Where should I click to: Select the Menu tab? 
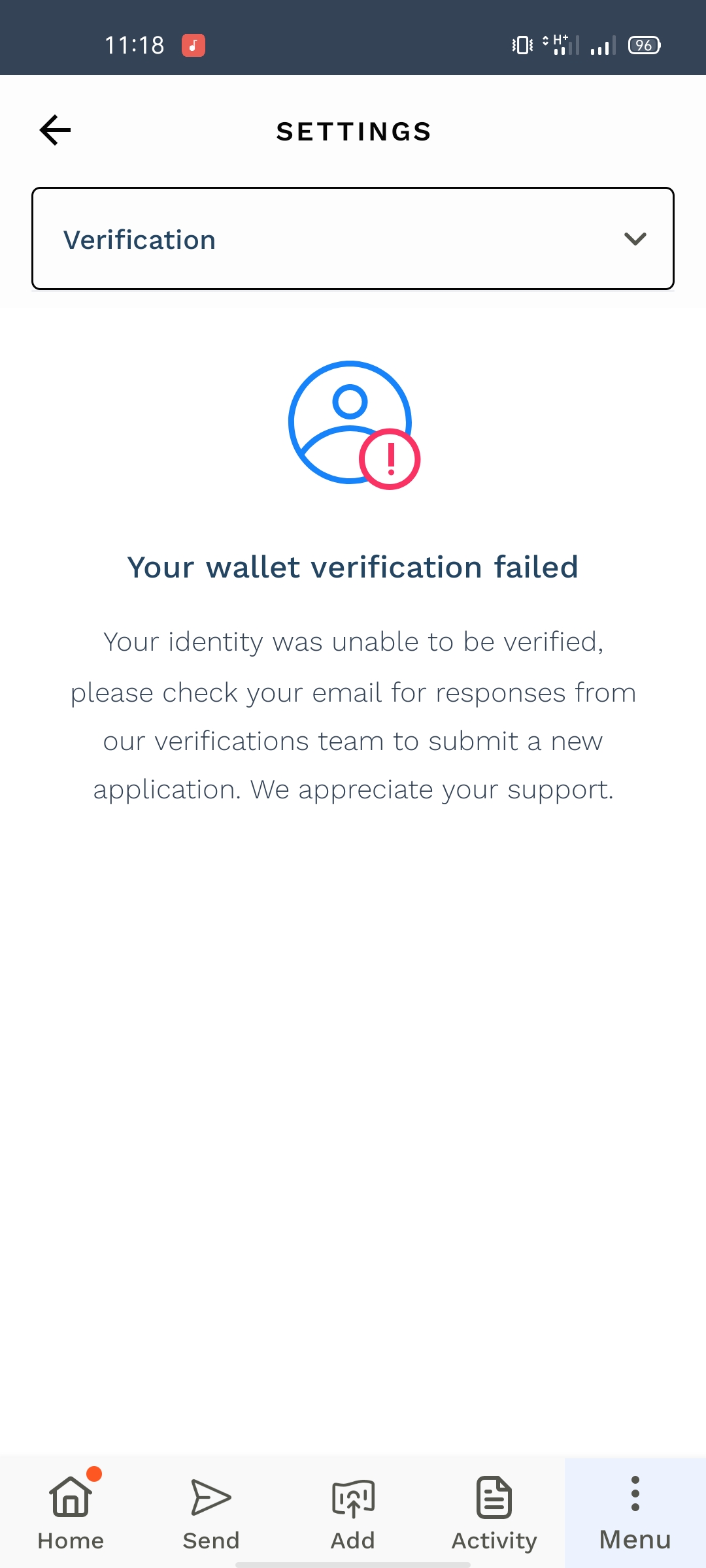pyautogui.click(x=635, y=1512)
